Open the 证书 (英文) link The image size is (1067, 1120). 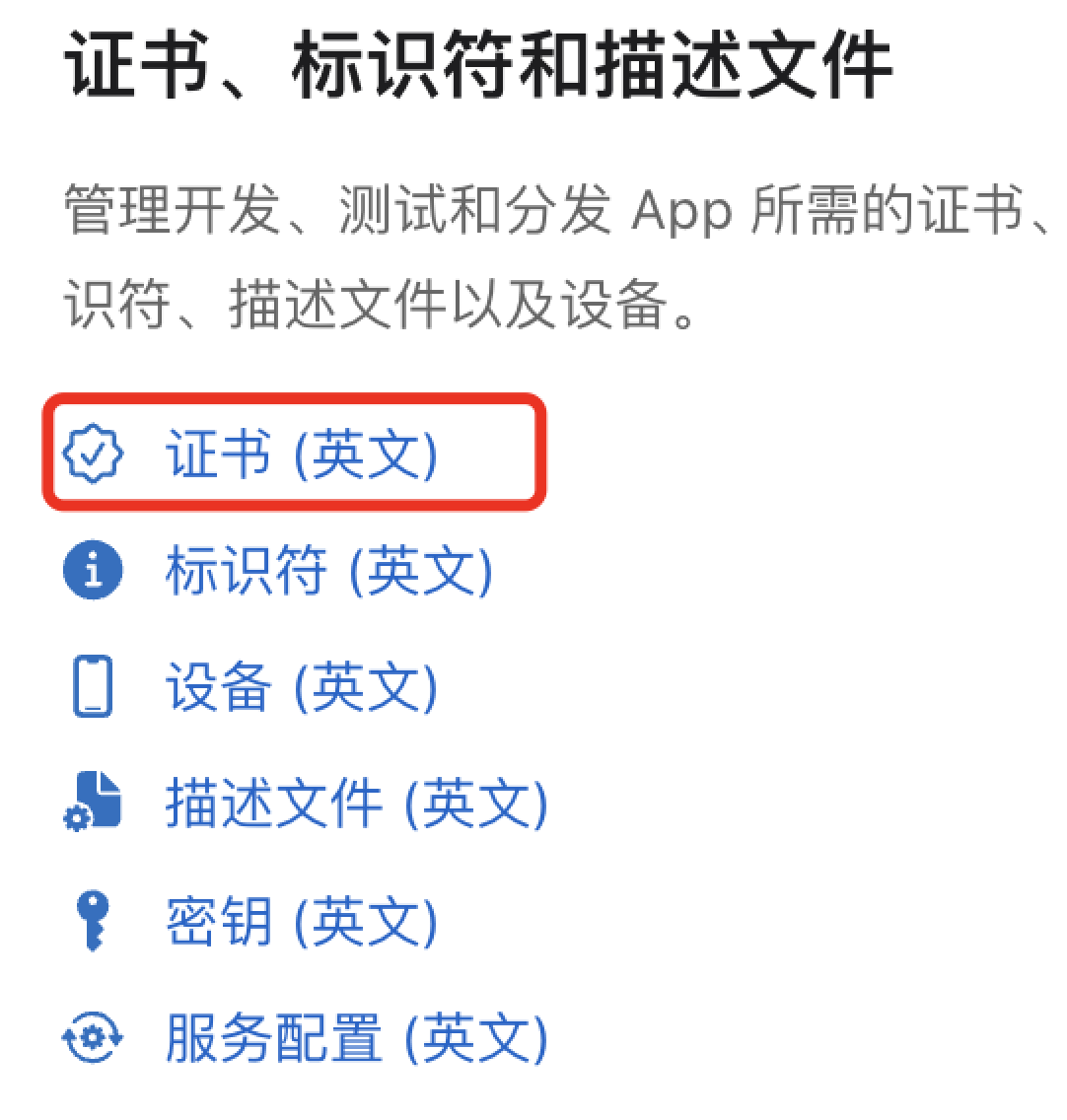click(x=301, y=455)
